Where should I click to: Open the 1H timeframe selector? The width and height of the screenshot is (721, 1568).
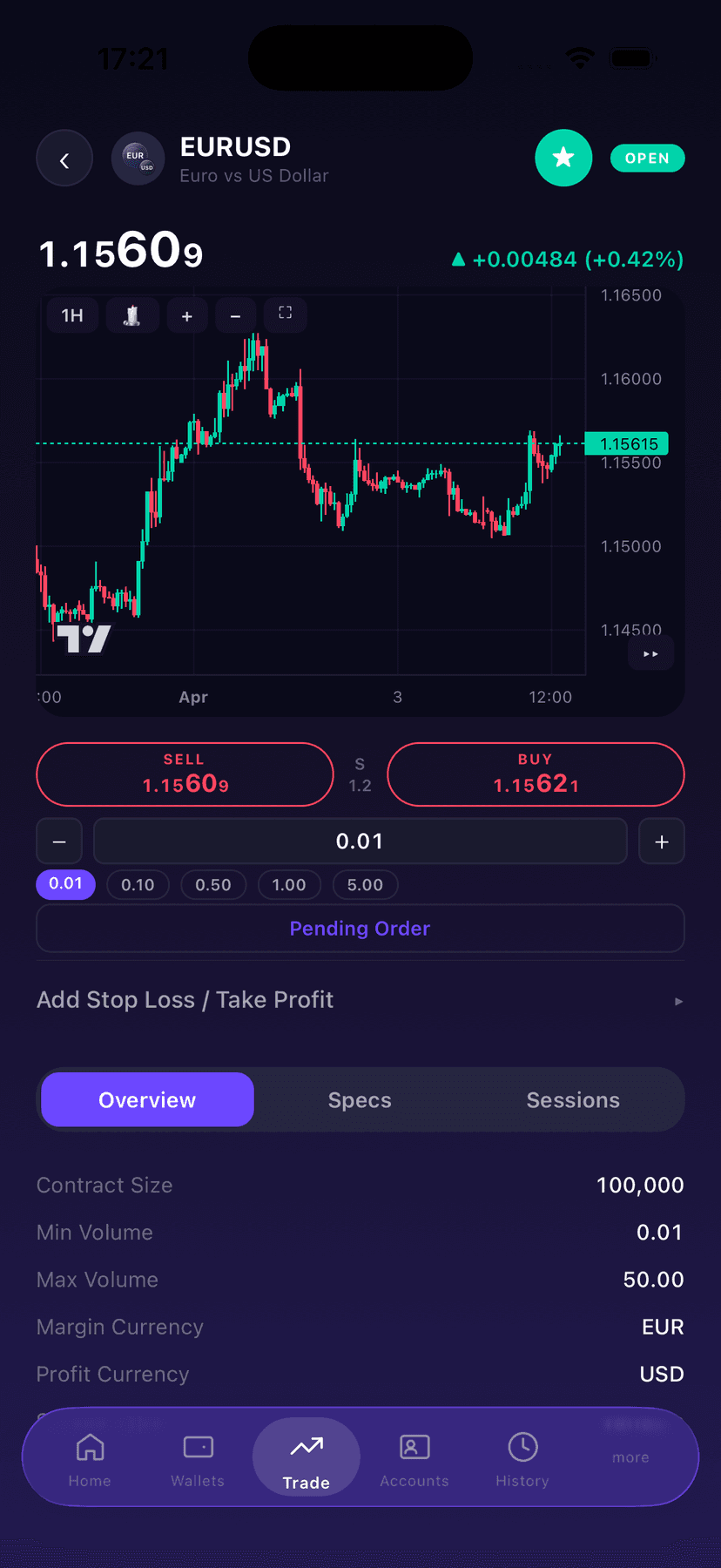(x=72, y=315)
